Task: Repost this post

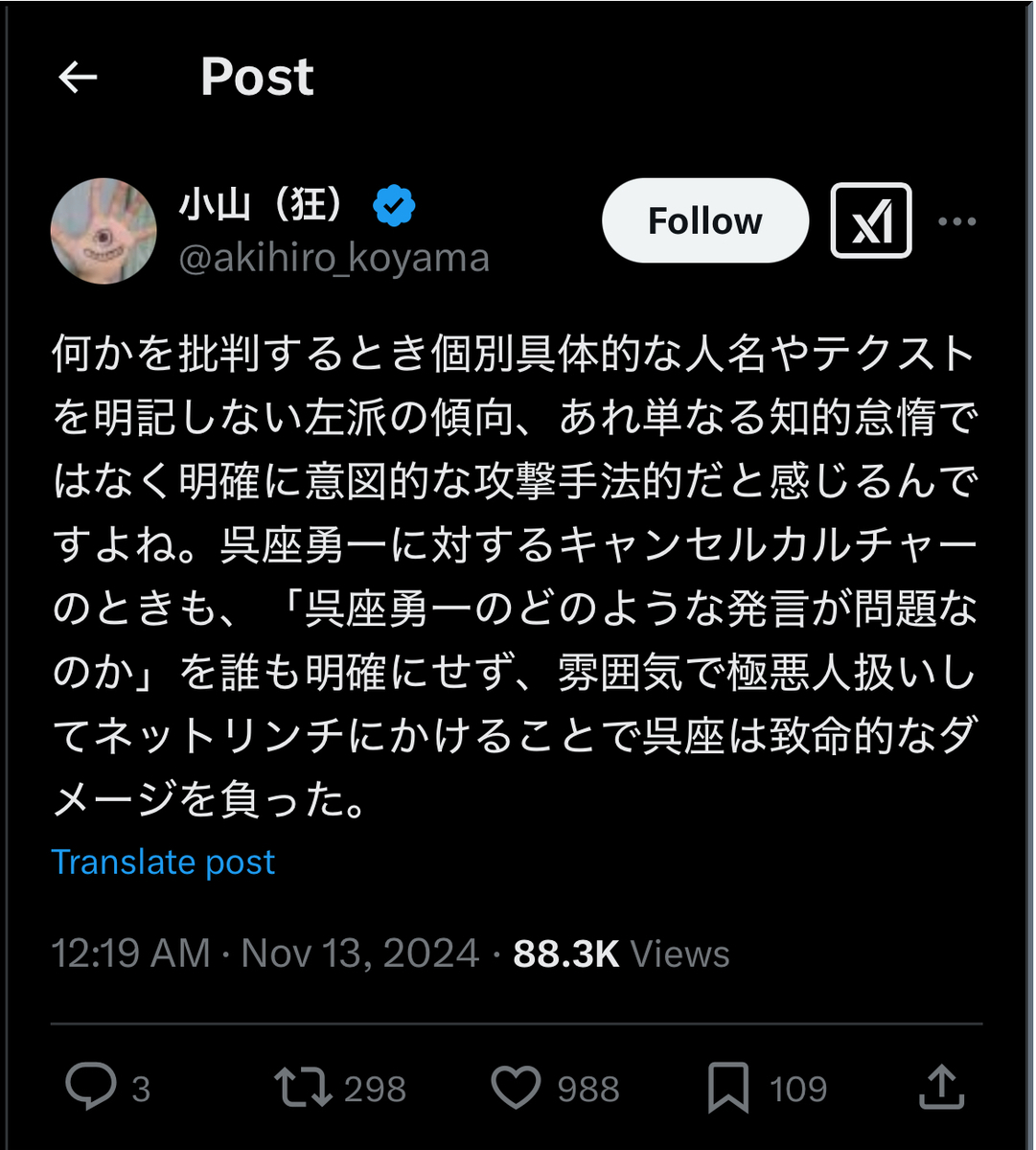Action: [x=303, y=1088]
